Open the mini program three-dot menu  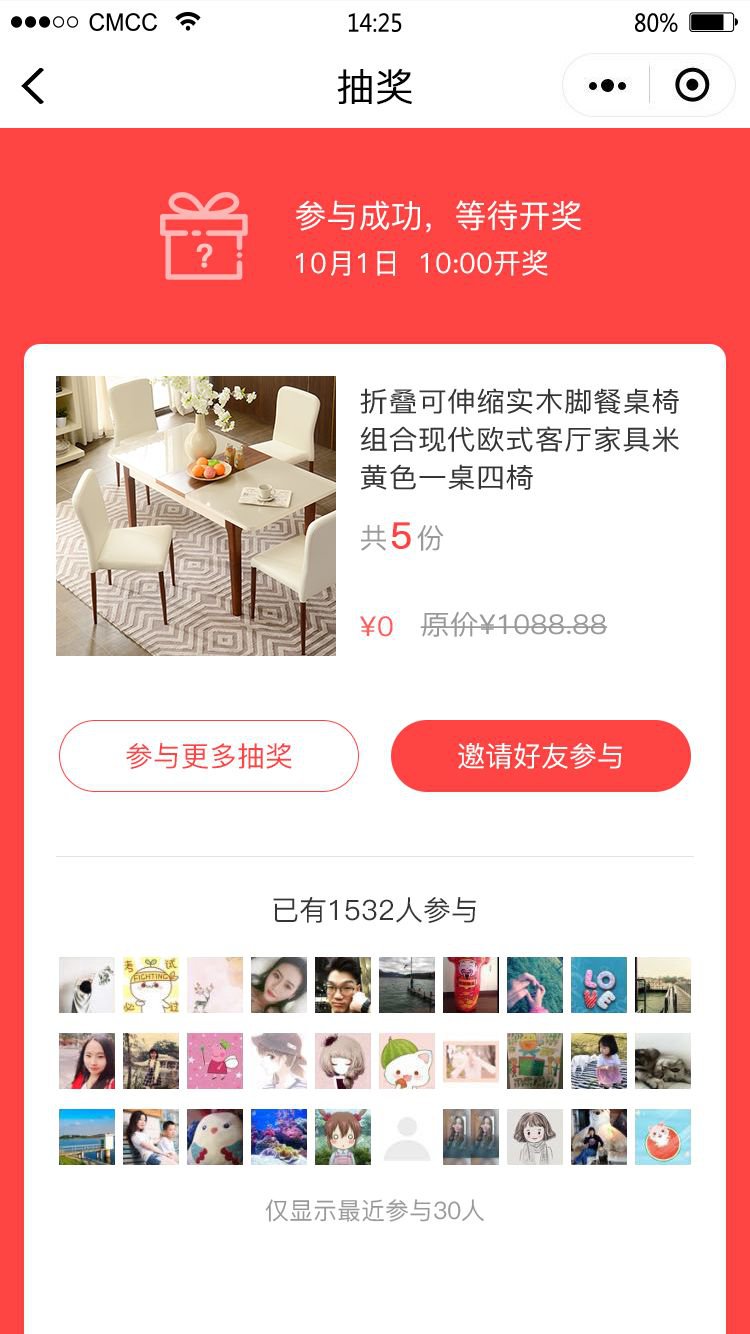pos(607,86)
